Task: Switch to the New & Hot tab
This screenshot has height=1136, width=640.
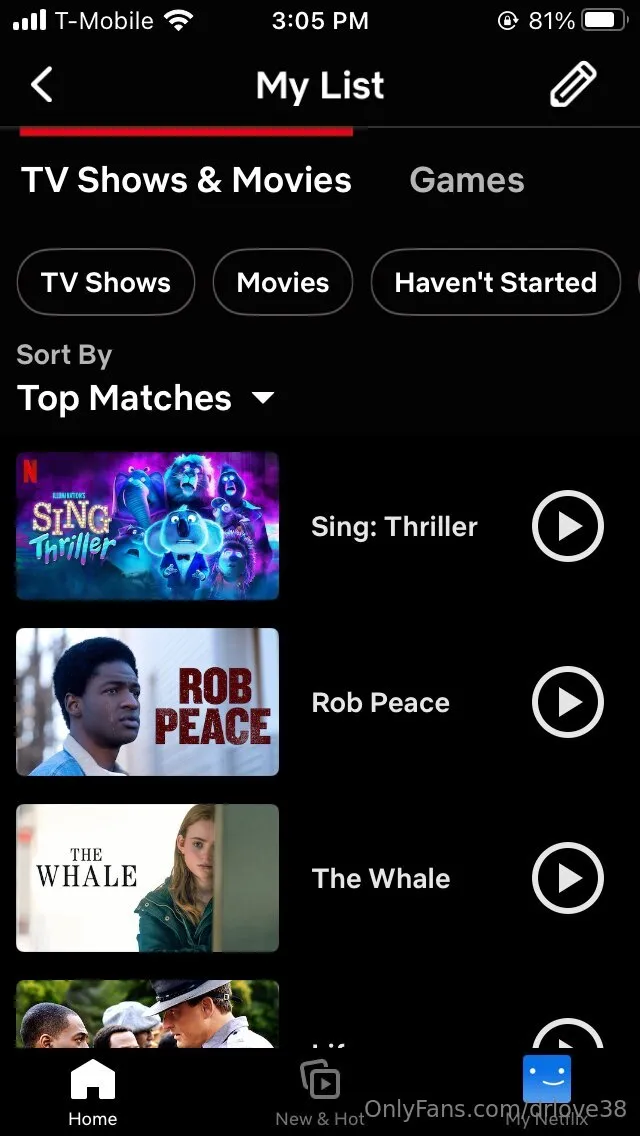Action: tap(320, 1093)
